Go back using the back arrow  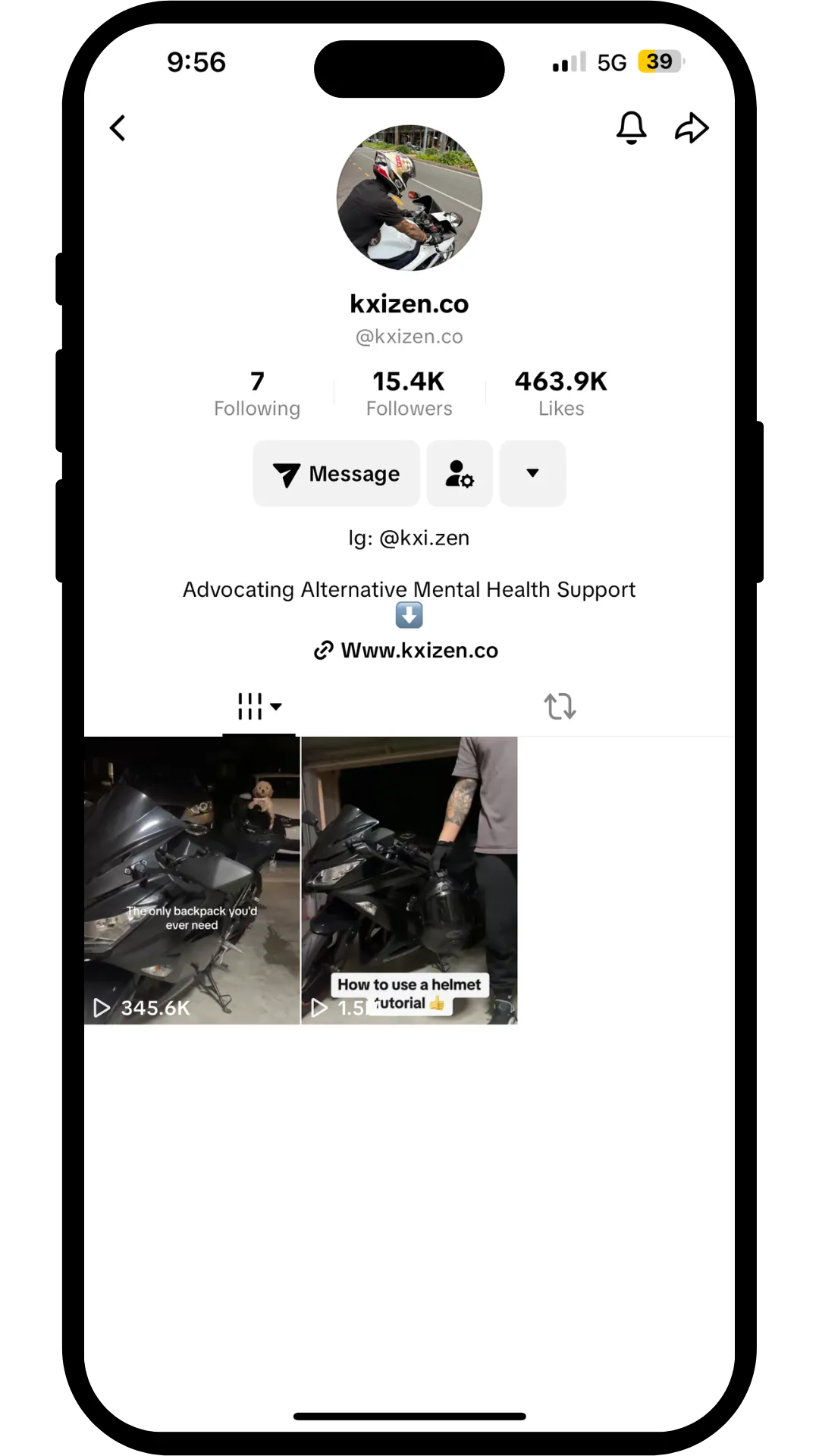click(x=118, y=128)
